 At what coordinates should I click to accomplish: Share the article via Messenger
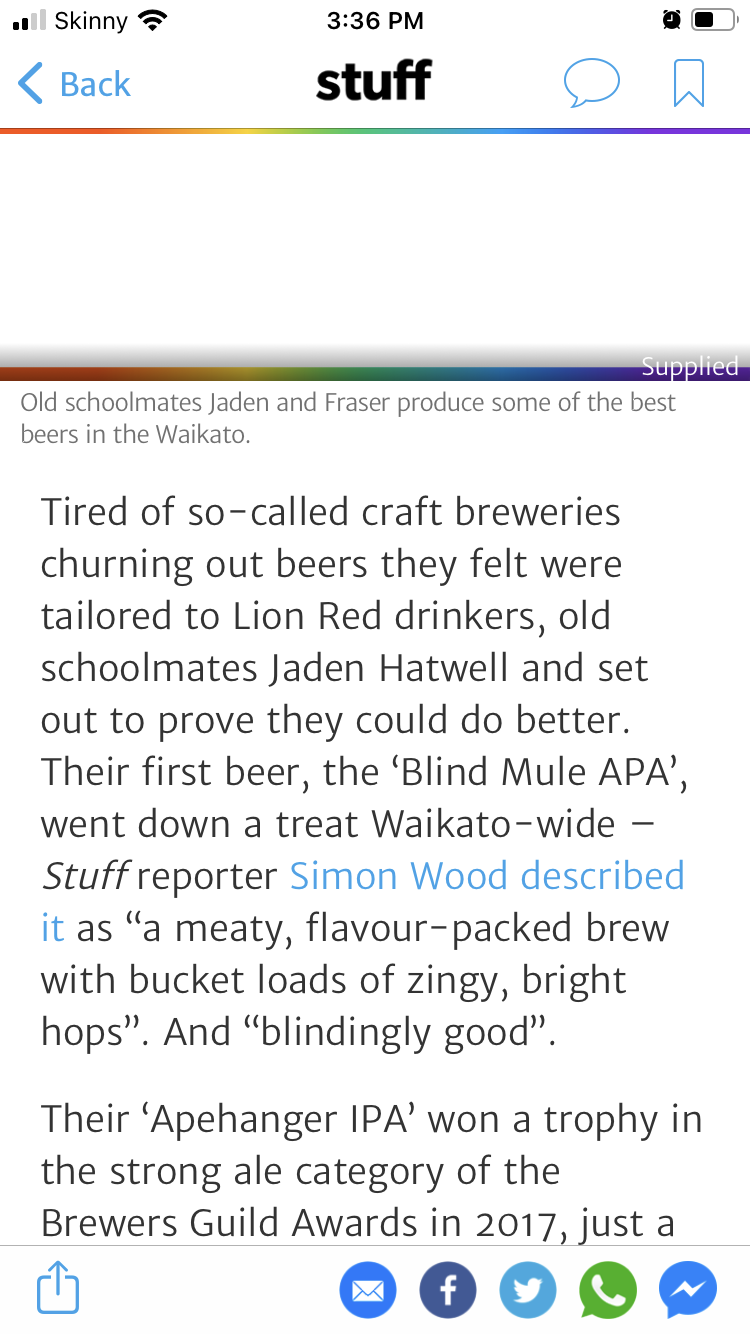[x=687, y=1290]
